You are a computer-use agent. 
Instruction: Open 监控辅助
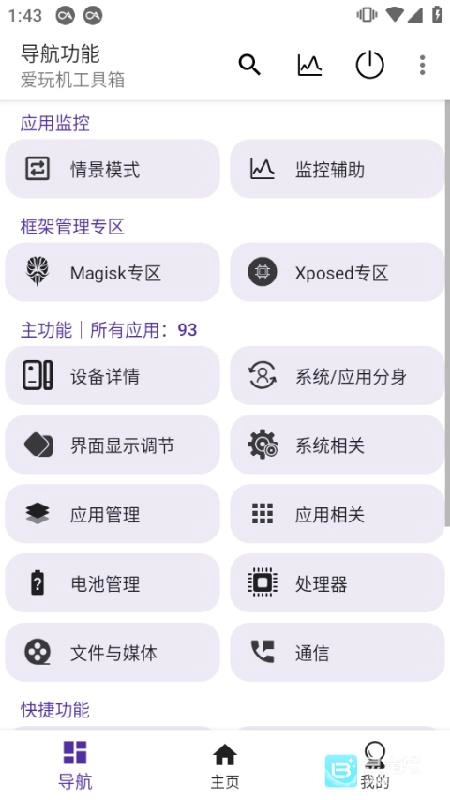tap(337, 169)
